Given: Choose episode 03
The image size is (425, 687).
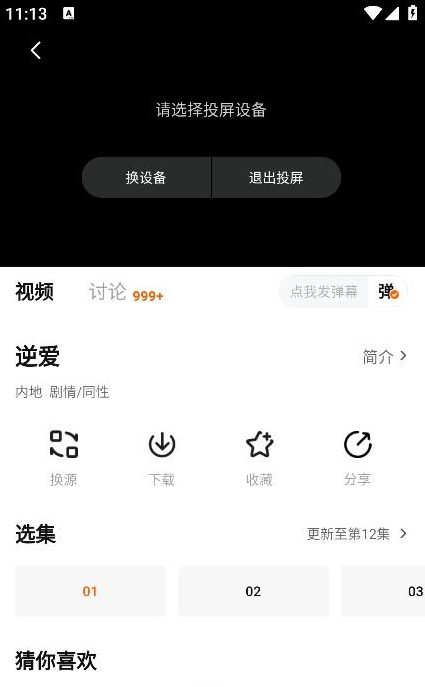Looking at the screenshot, I should (383, 591).
